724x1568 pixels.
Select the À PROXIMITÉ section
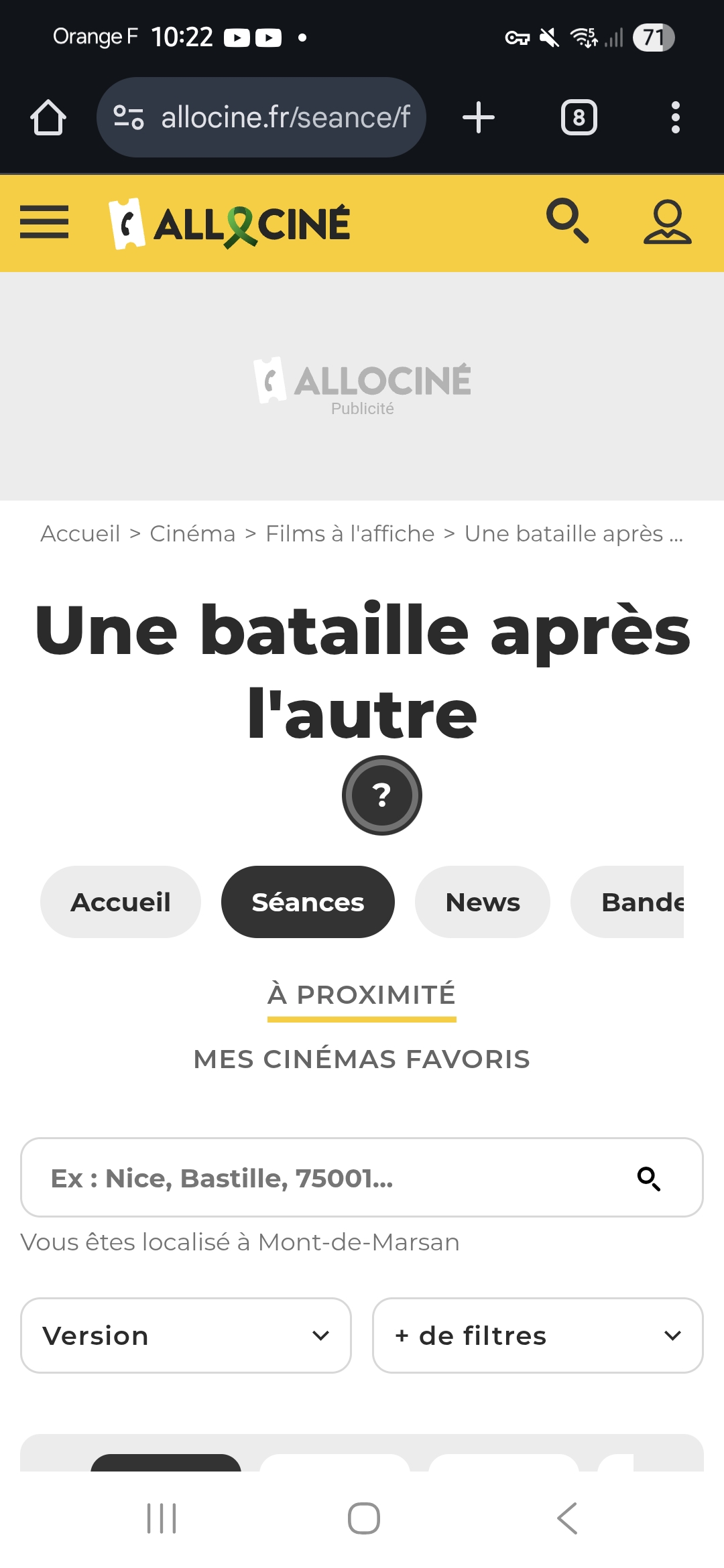pyautogui.click(x=362, y=995)
